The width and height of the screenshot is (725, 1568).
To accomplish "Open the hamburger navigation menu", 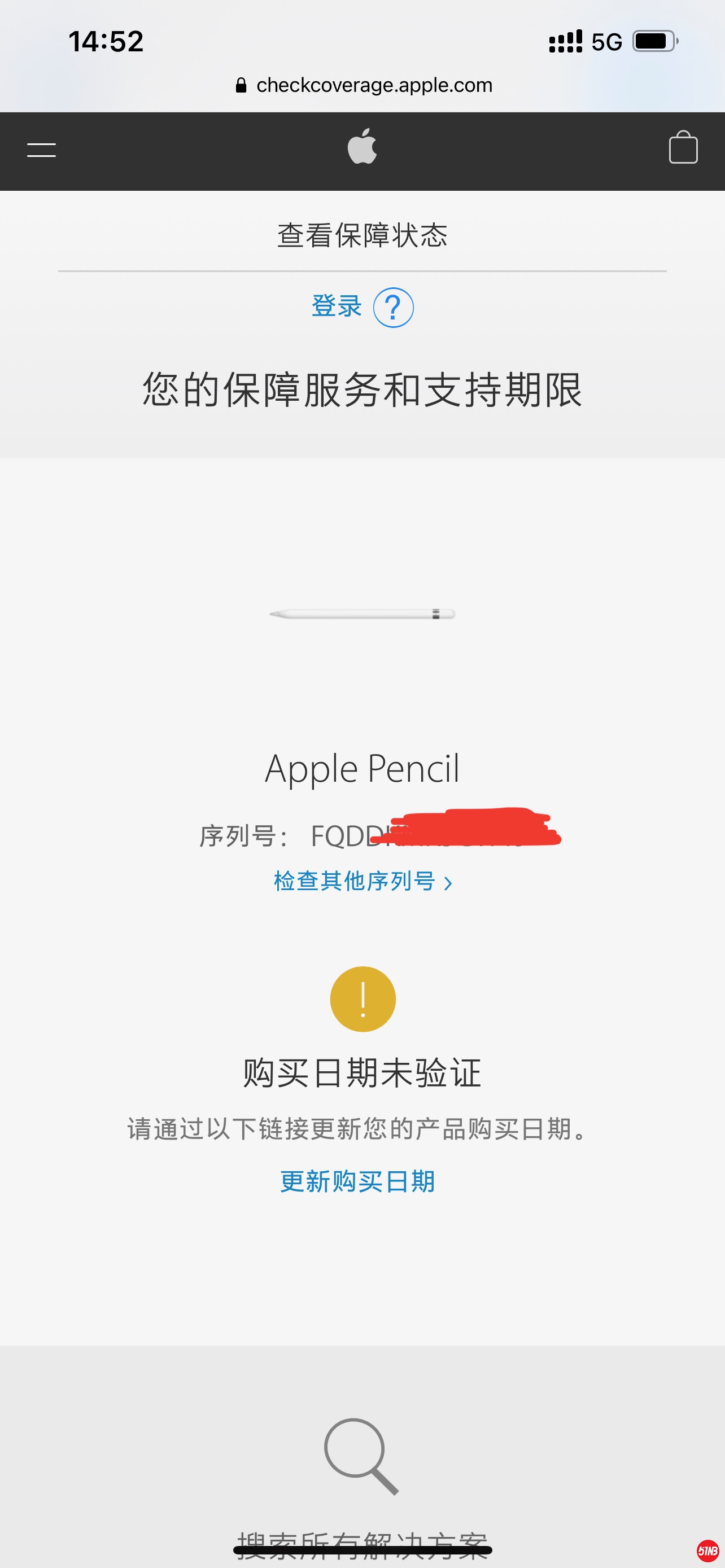I will coord(41,150).
